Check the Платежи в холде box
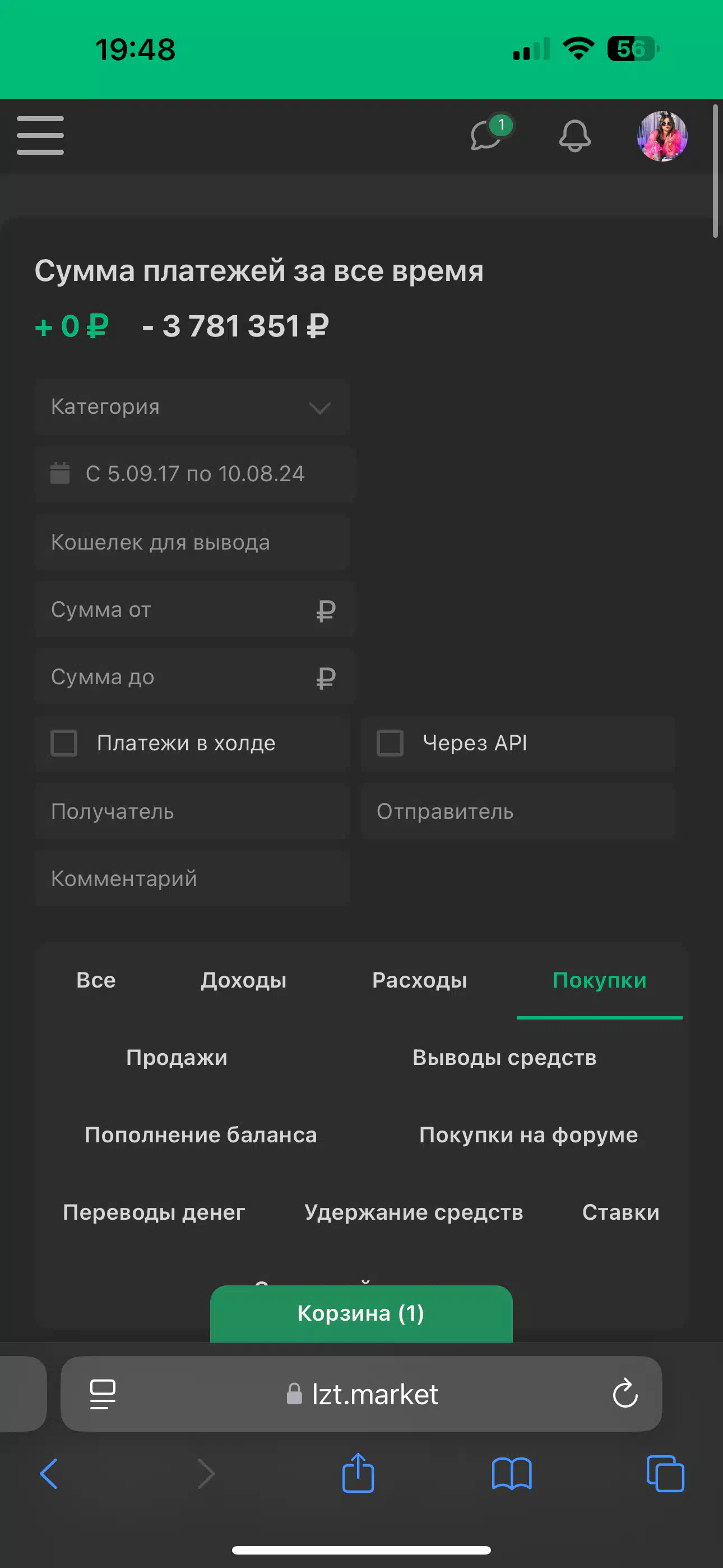 pyautogui.click(x=64, y=743)
